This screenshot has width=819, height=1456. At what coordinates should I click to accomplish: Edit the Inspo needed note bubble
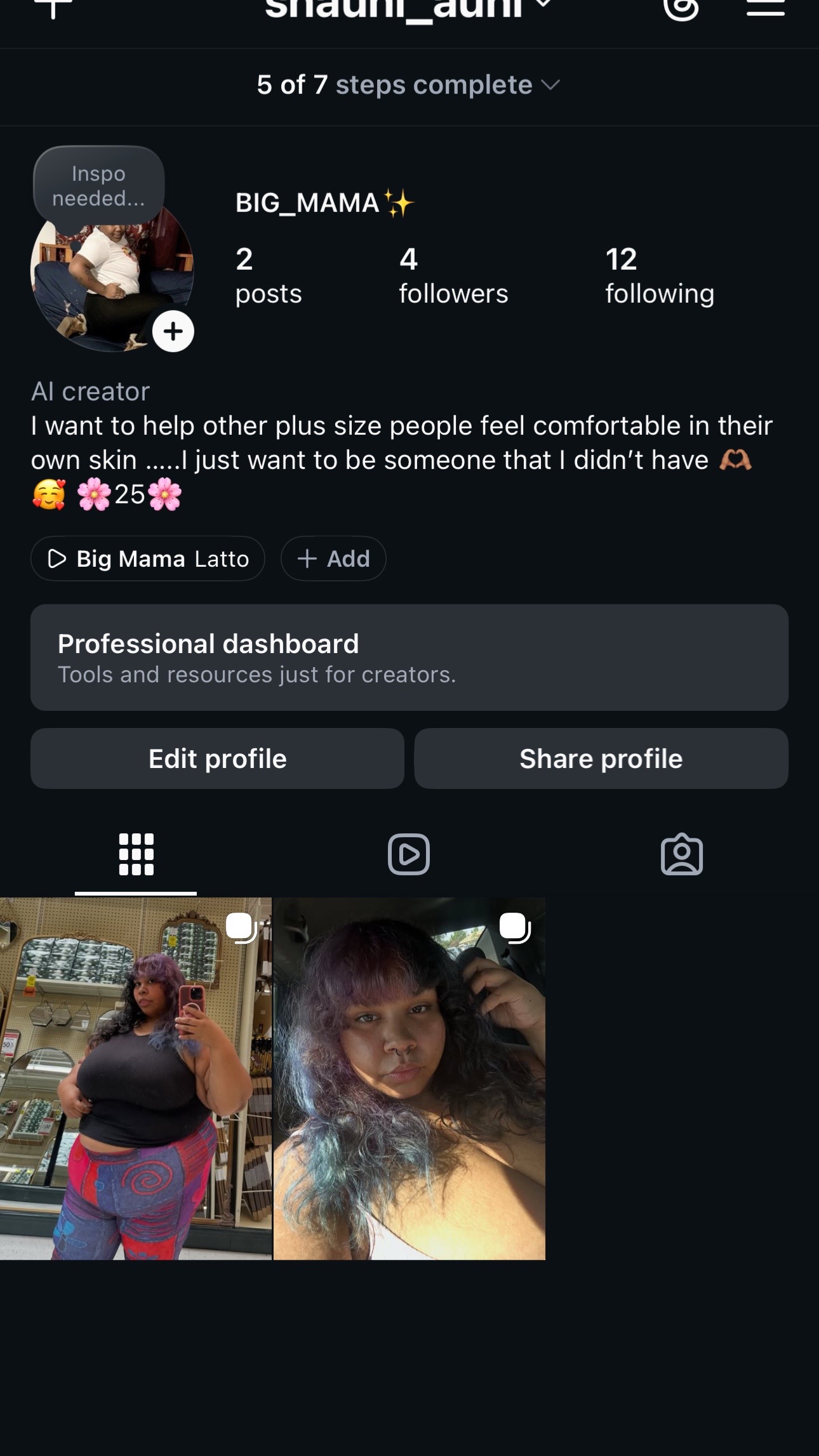99,186
